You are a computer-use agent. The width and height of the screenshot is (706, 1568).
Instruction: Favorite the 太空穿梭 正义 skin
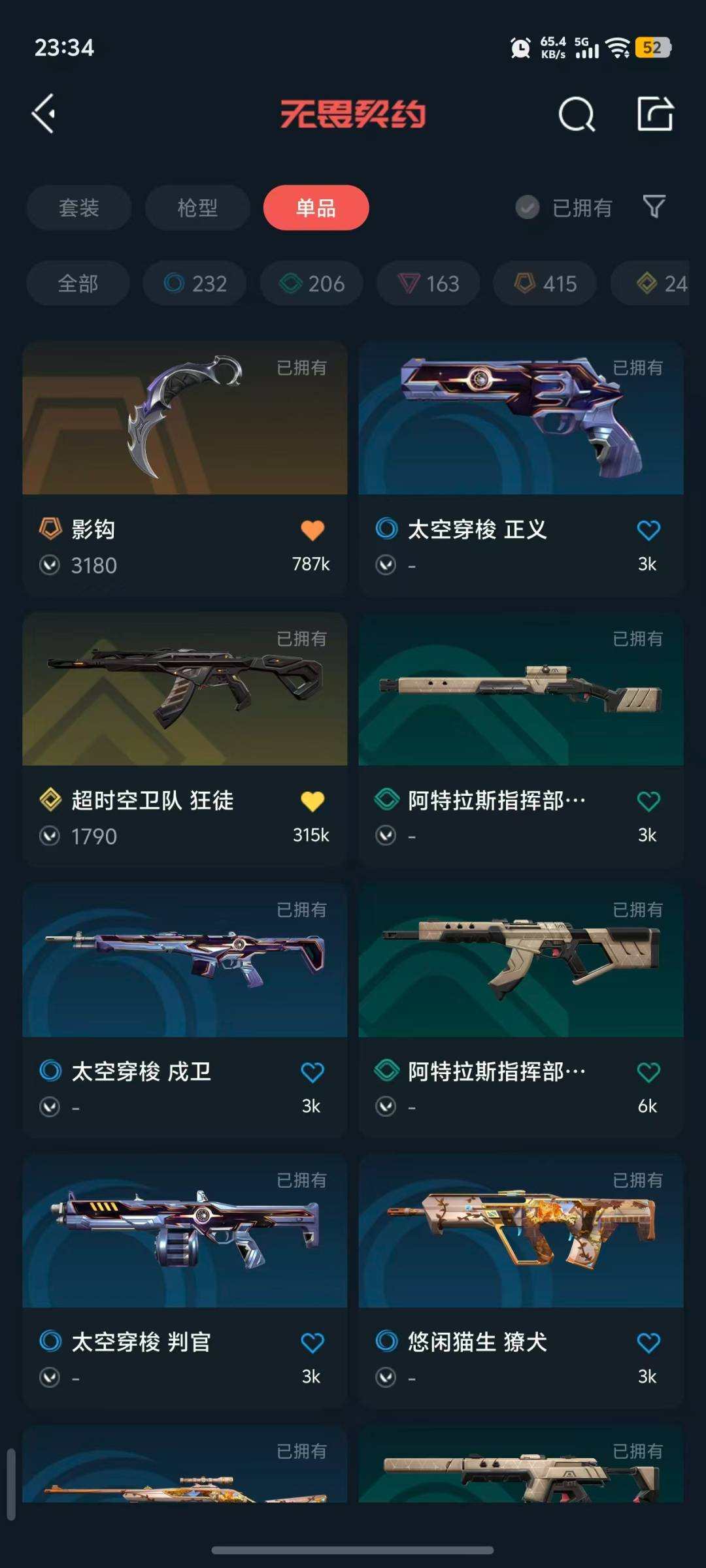(648, 530)
